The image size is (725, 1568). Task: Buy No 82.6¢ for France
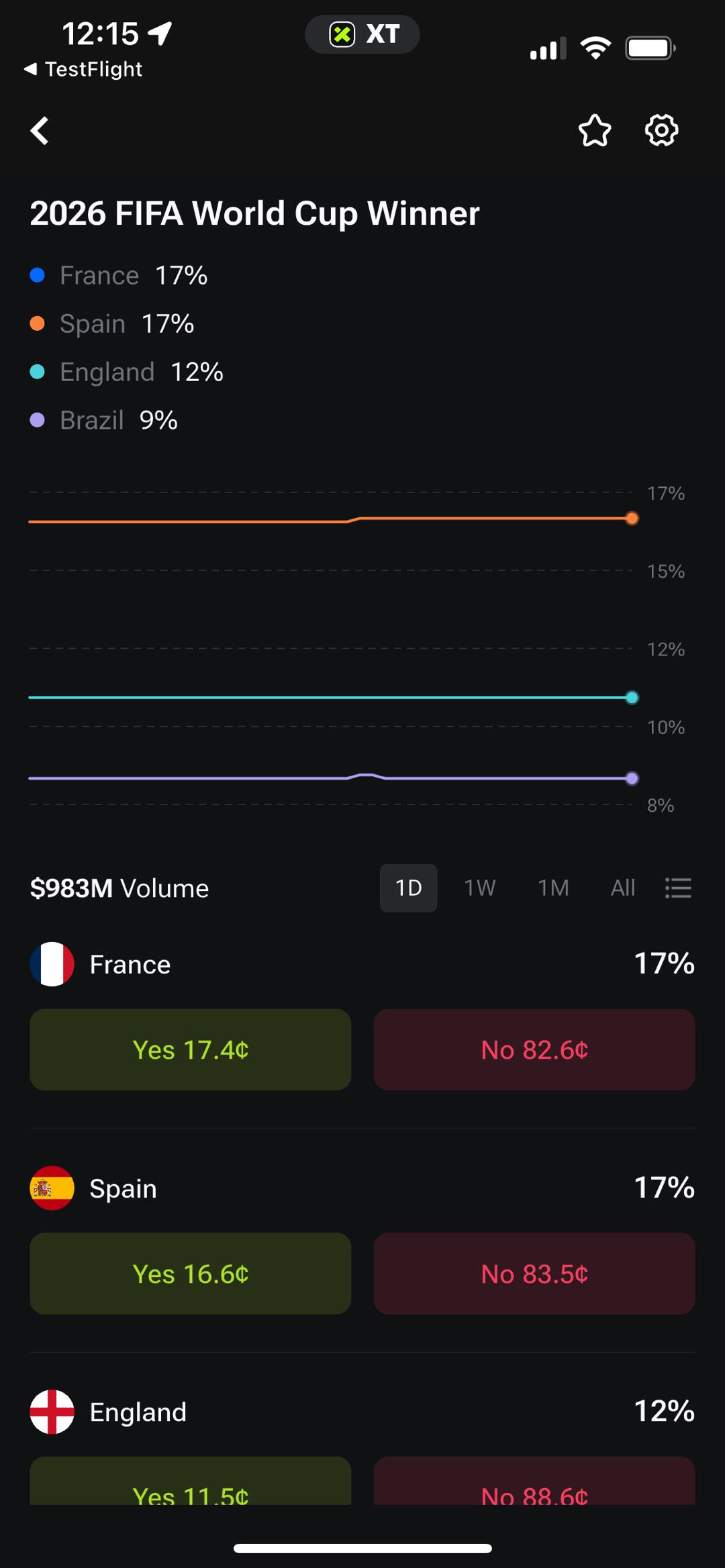[534, 1049]
